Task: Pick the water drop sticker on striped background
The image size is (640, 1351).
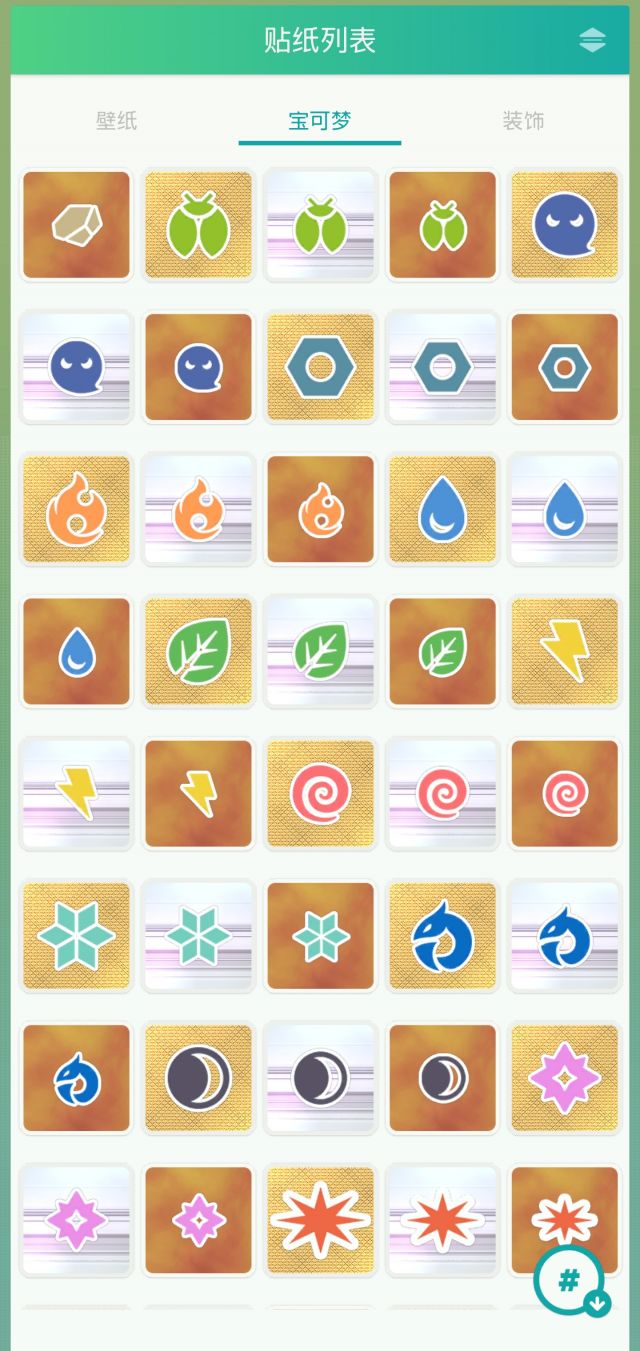Action: [x=564, y=510]
